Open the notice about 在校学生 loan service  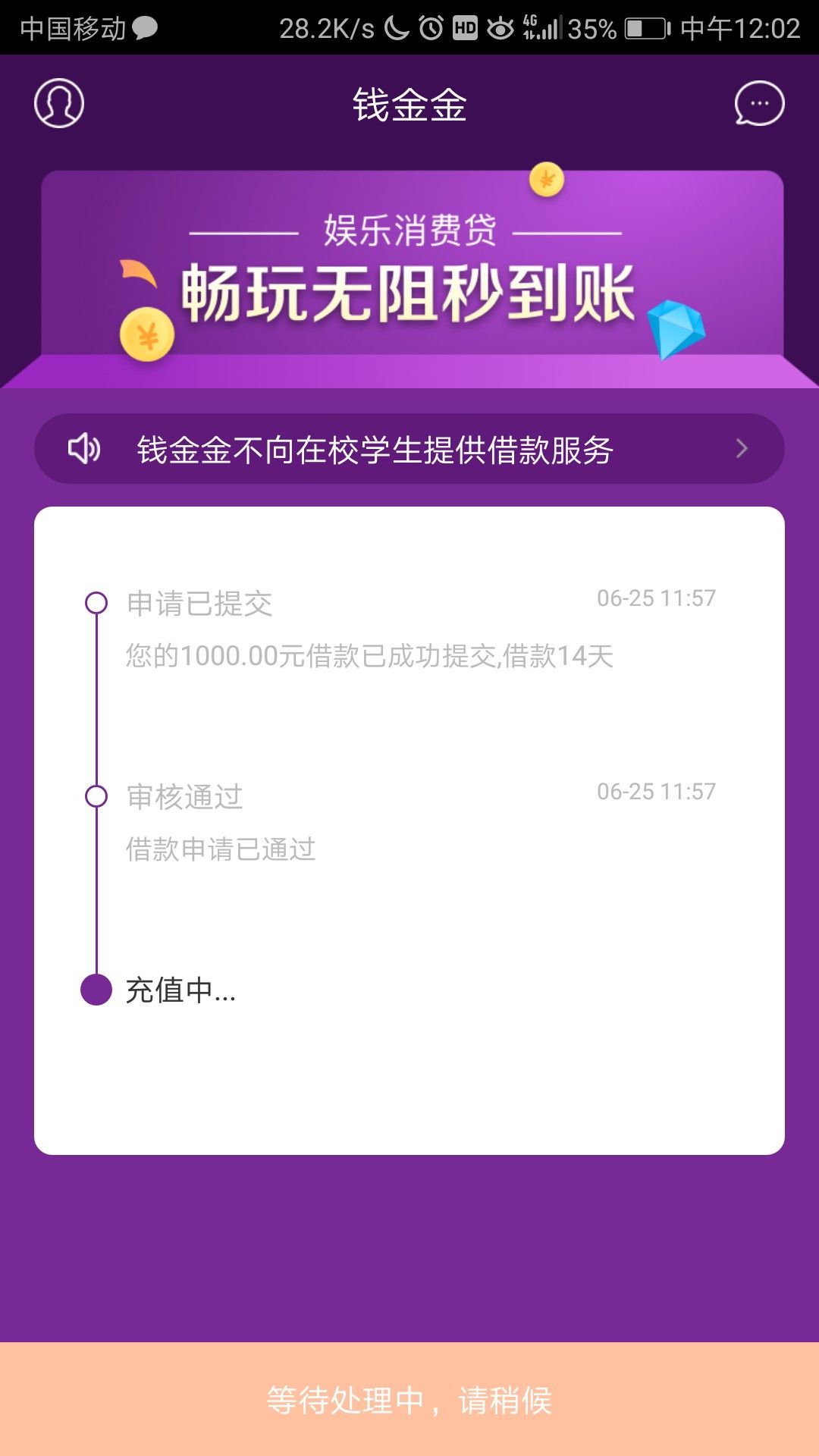[409, 449]
